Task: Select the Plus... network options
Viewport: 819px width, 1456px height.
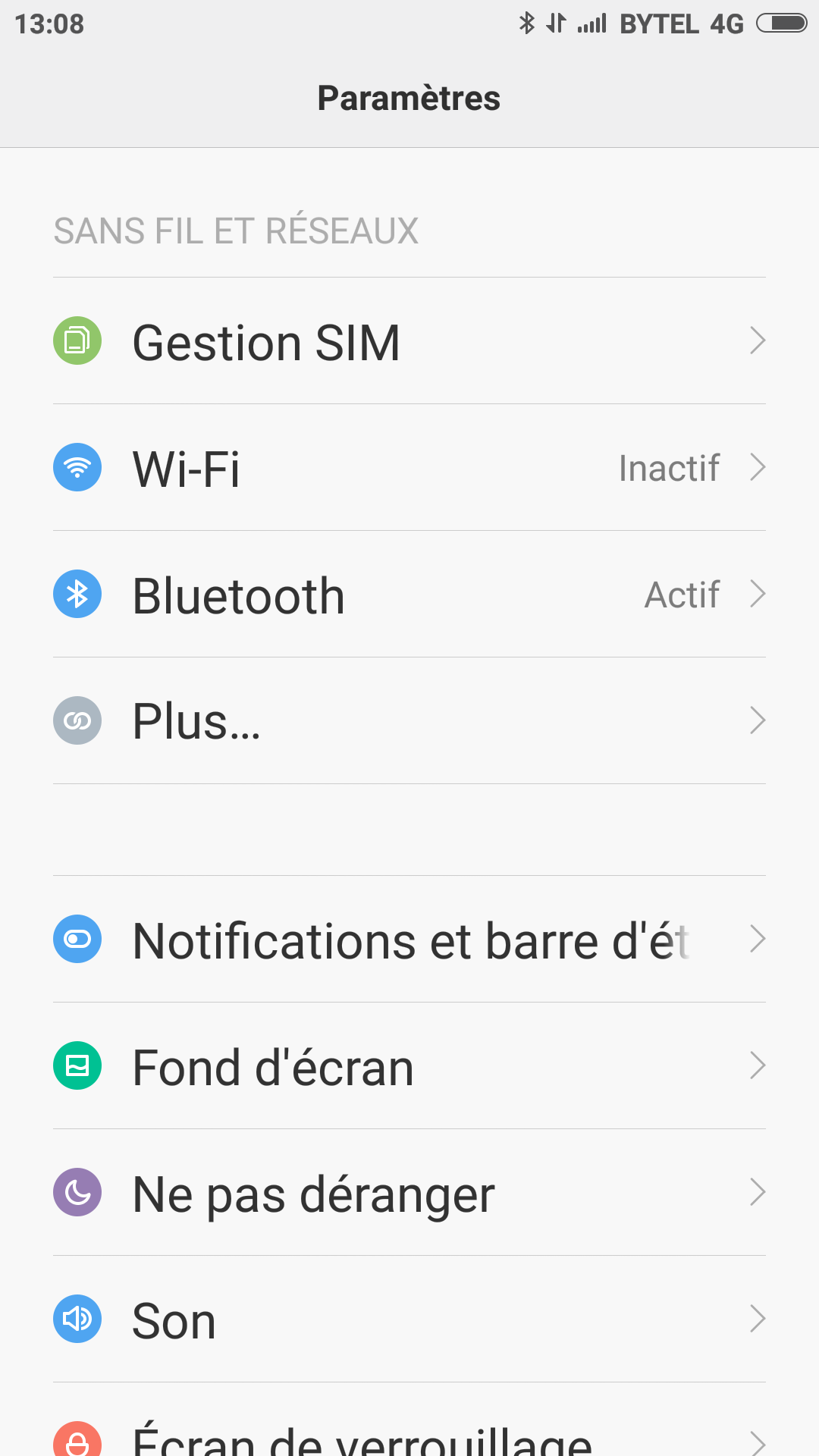Action: pos(409,721)
